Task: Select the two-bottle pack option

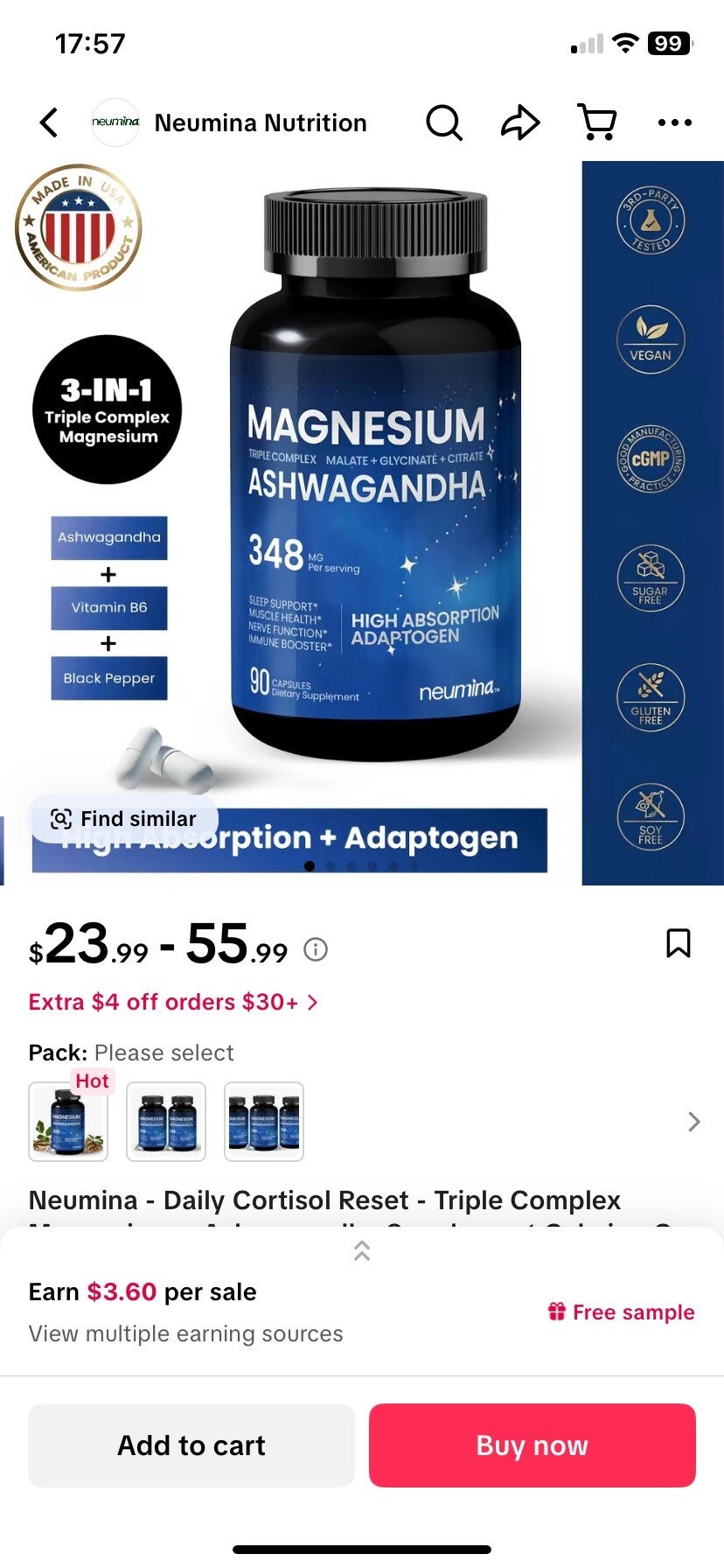Action: point(166,1122)
